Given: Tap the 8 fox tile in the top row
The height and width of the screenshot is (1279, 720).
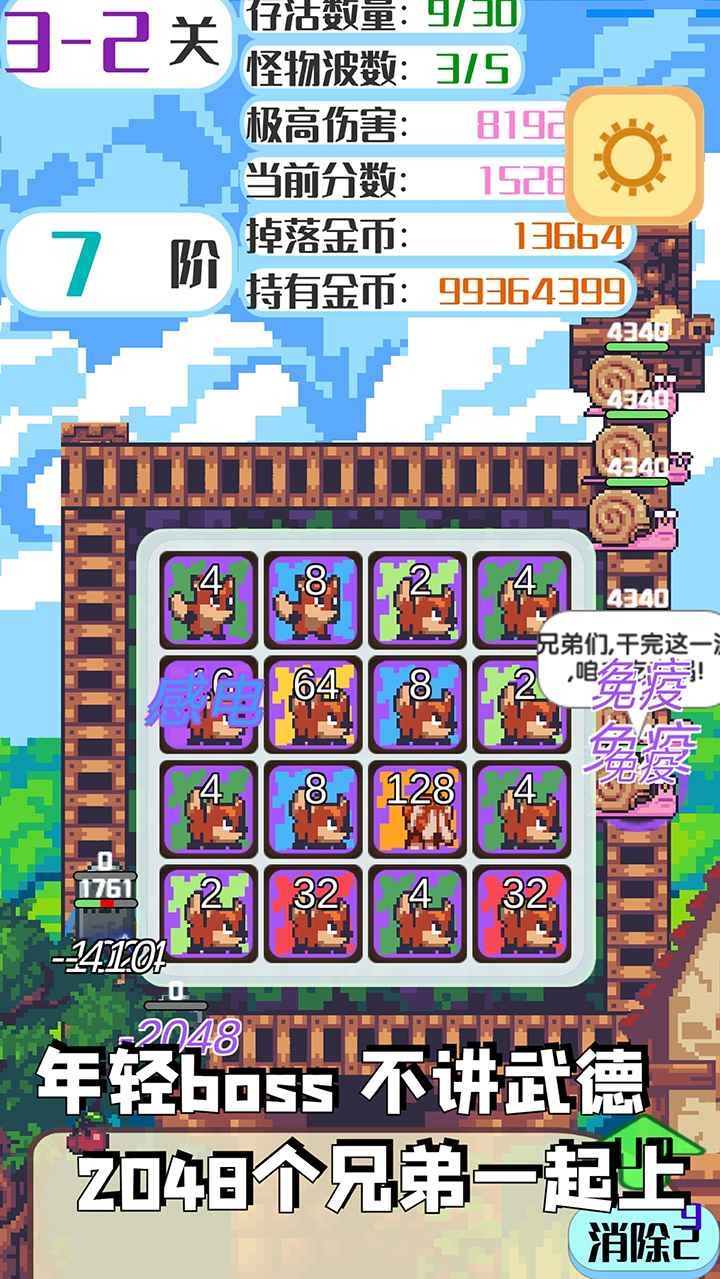Looking at the screenshot, I should tap(312, 600).
